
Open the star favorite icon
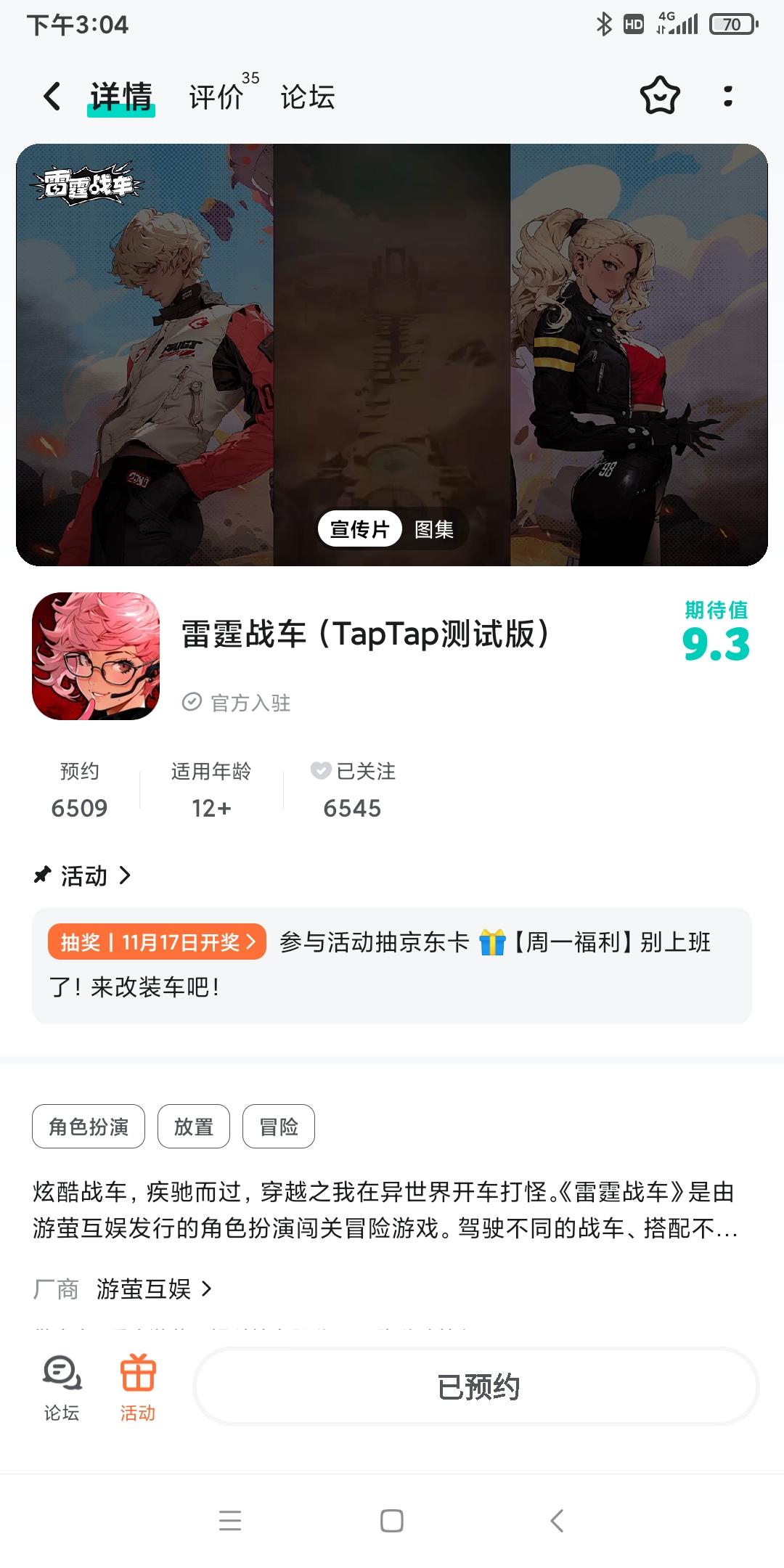[659, 95]
